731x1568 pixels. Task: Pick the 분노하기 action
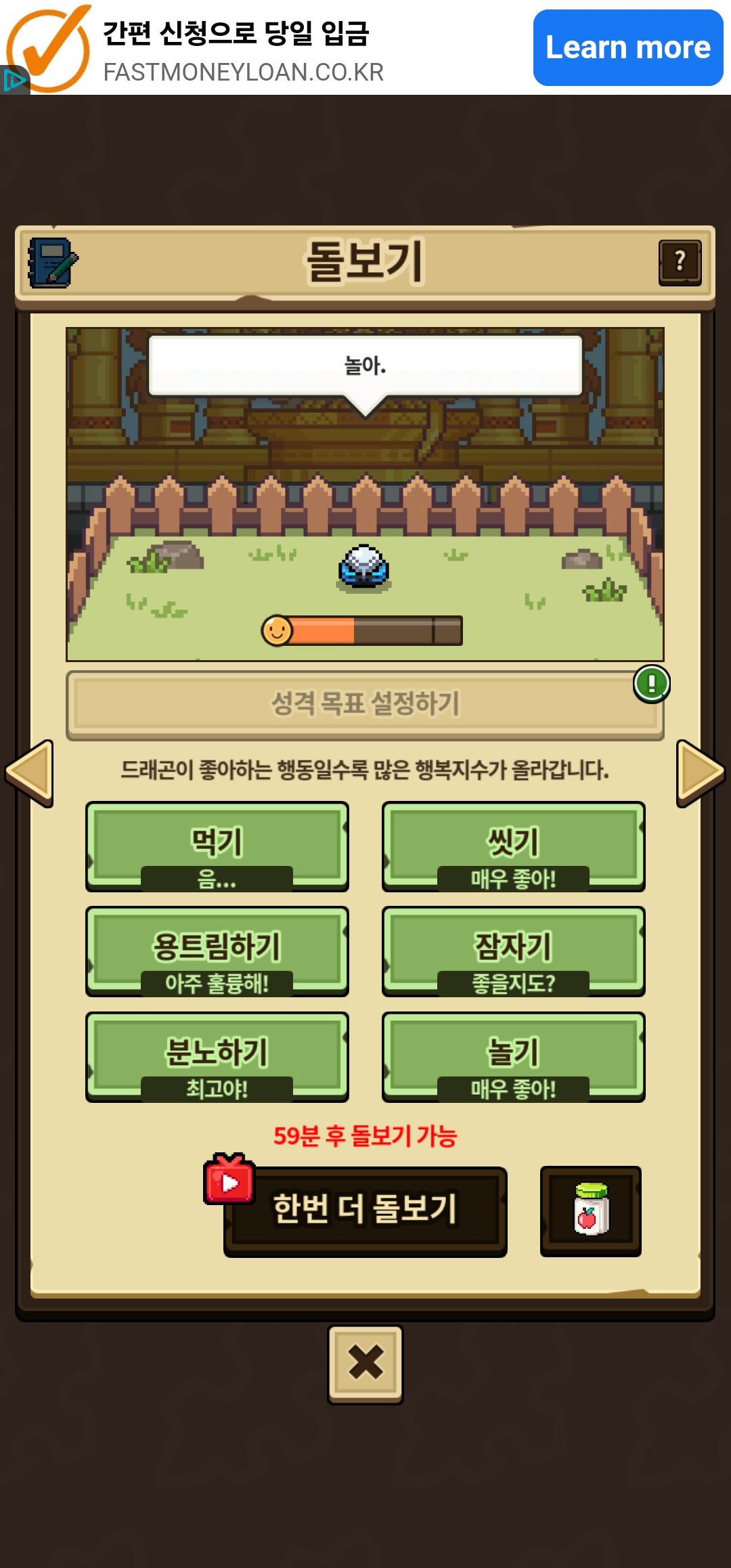(x=217, y=1057)
